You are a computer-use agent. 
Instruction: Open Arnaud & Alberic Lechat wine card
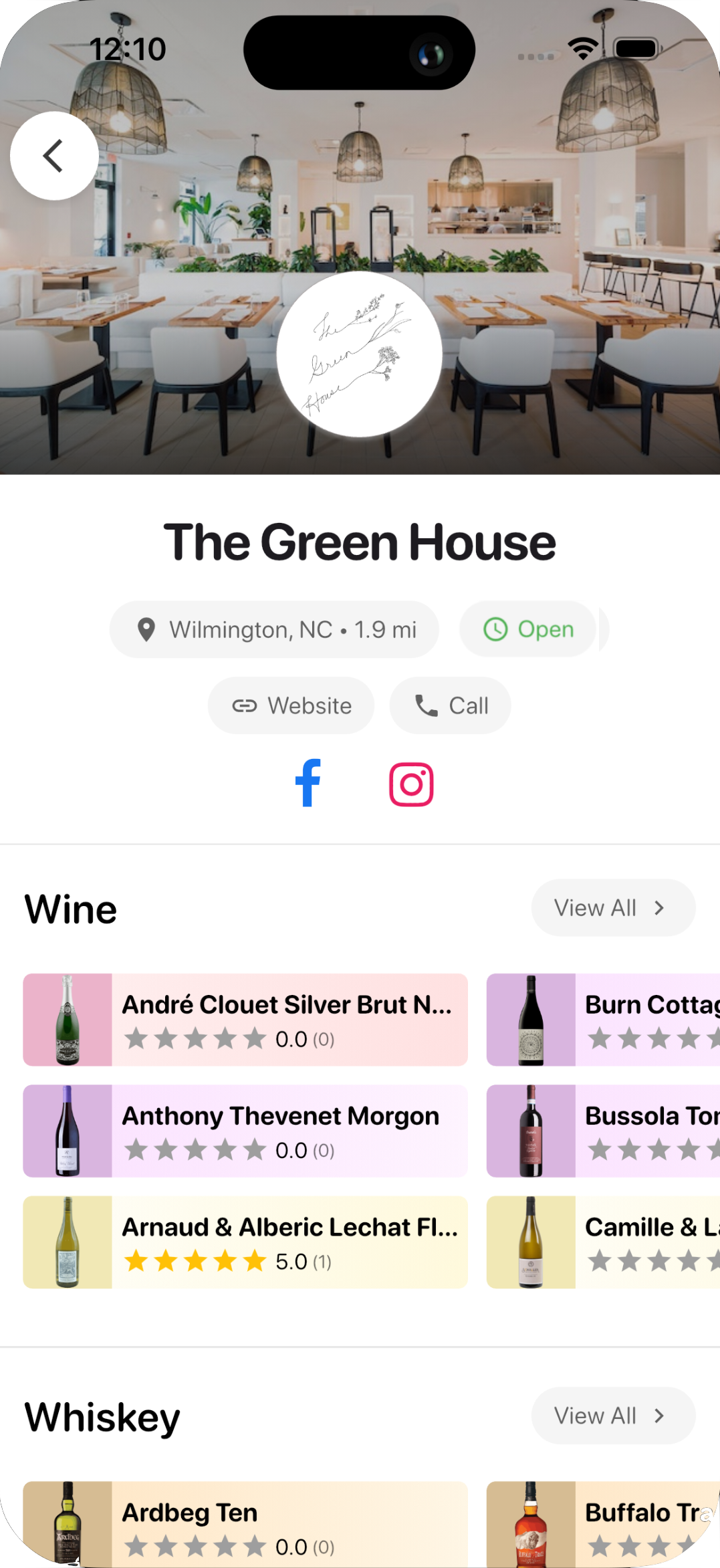(245, 1242)
